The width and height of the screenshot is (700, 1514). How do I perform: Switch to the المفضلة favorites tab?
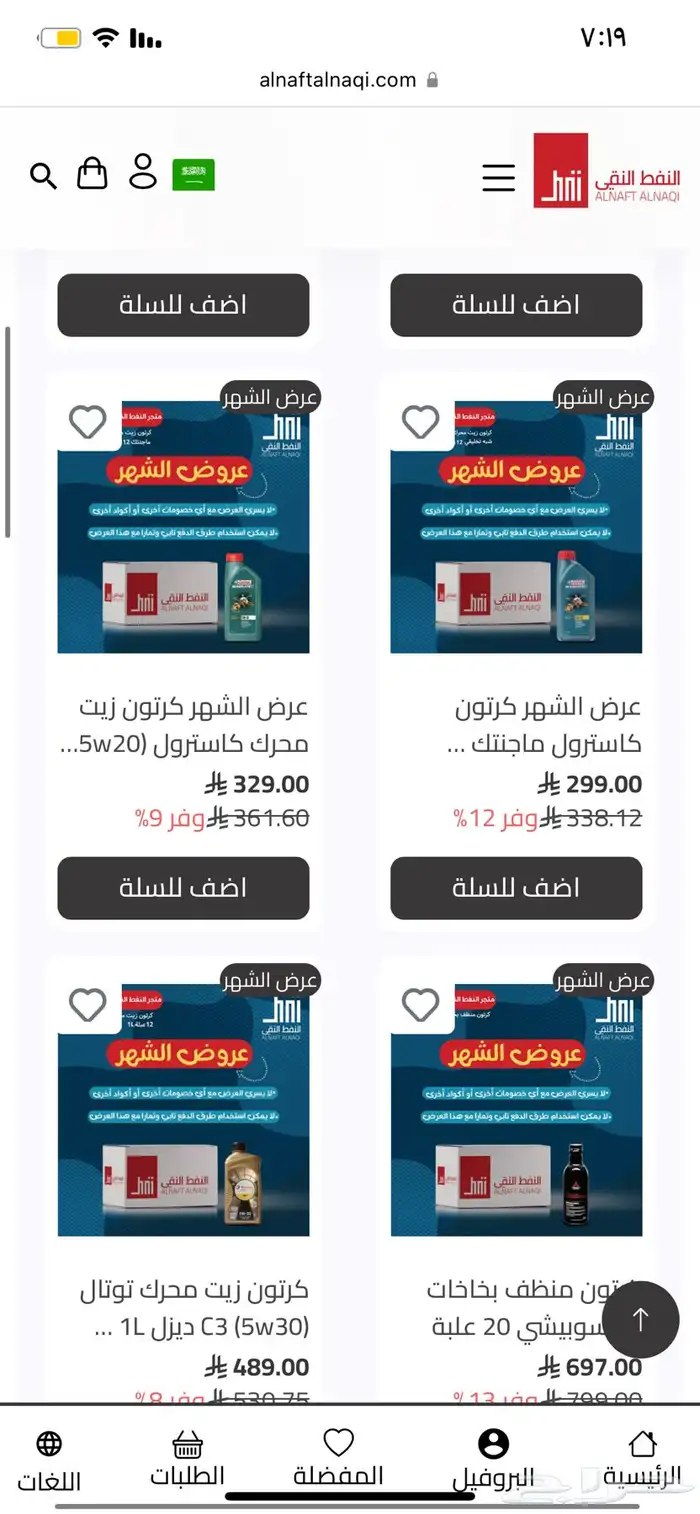click(339, 1459)
